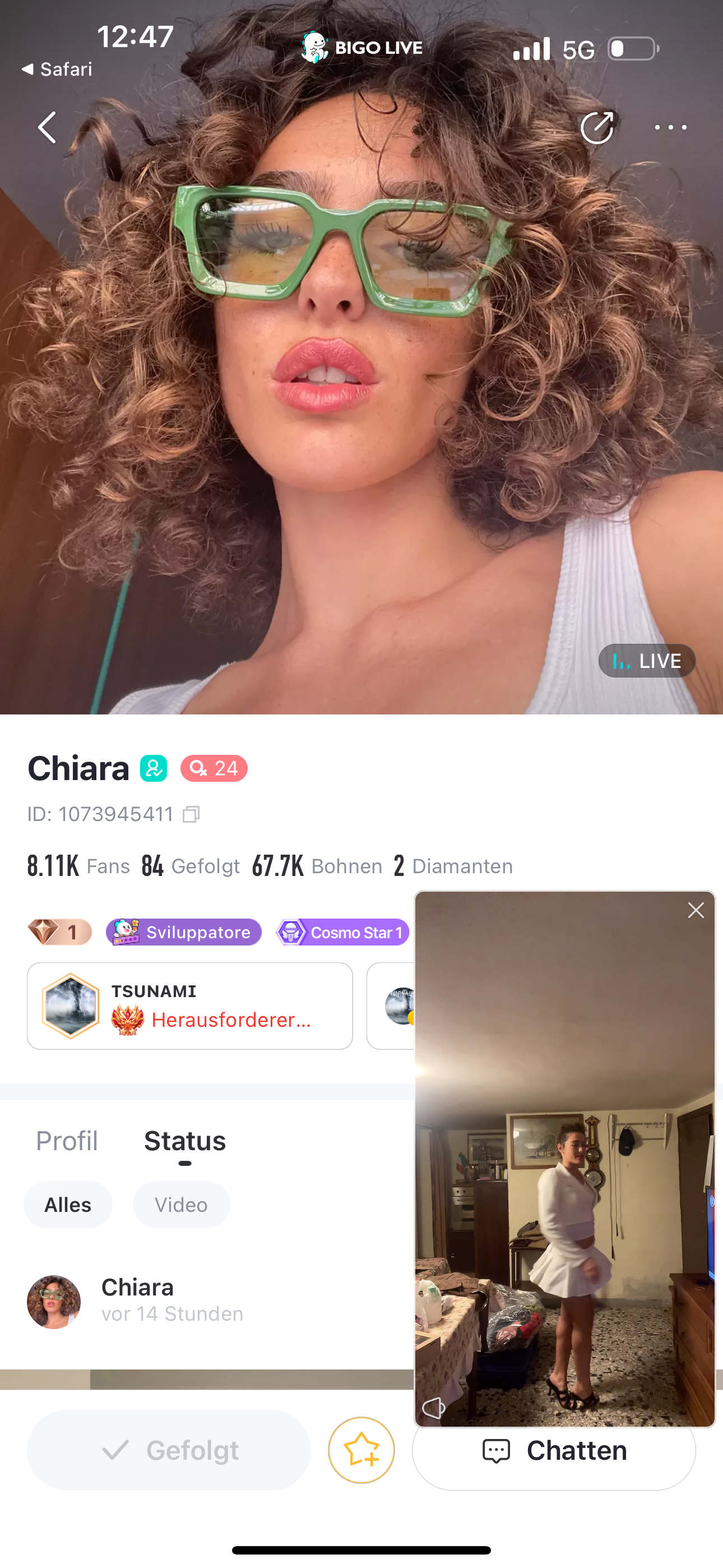The width and height of the screenshot is (723, 1568).
Task: Copy the user ID number
Action: pos(192,814)
